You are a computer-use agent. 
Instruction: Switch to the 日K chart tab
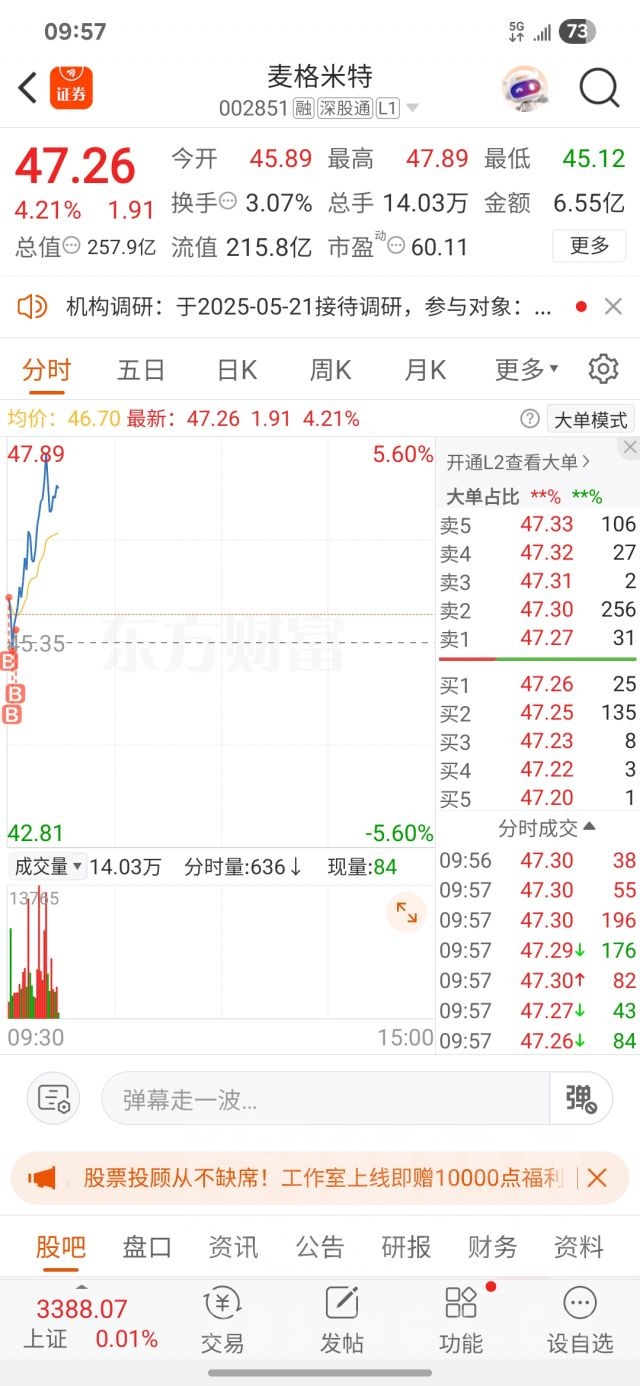coord(237,371)
